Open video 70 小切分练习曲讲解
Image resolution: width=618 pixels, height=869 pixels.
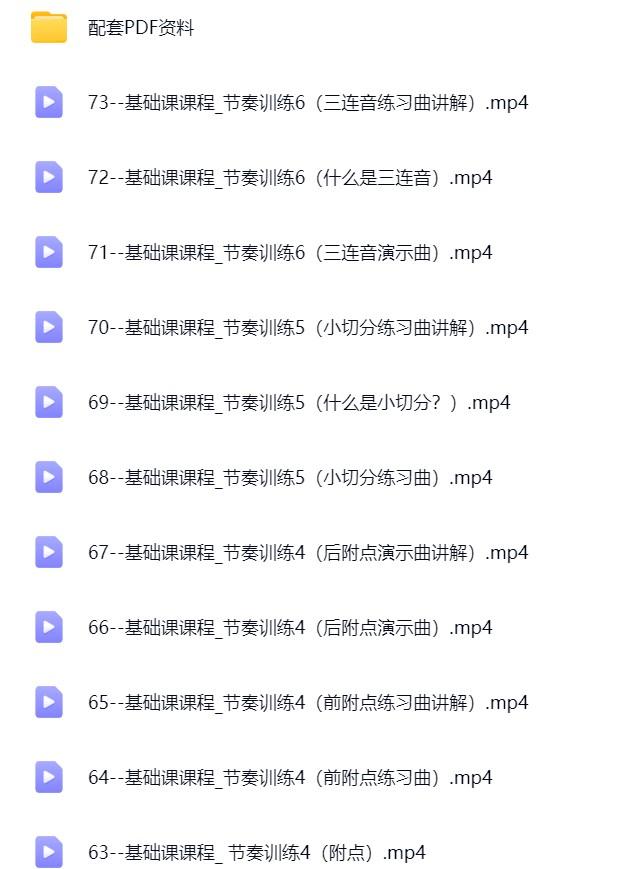[x=307, y=328]
